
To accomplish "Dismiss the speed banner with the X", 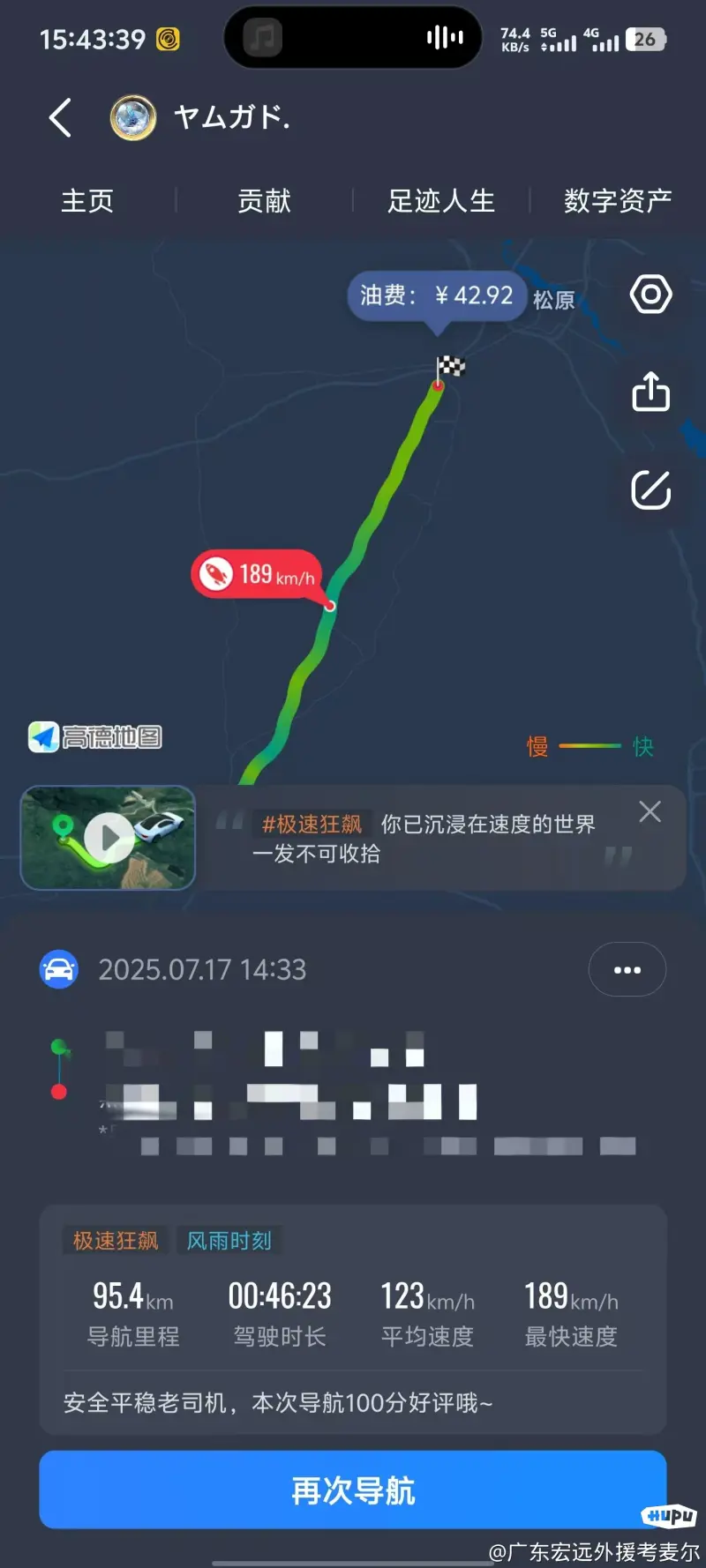I will pos(650,811).
